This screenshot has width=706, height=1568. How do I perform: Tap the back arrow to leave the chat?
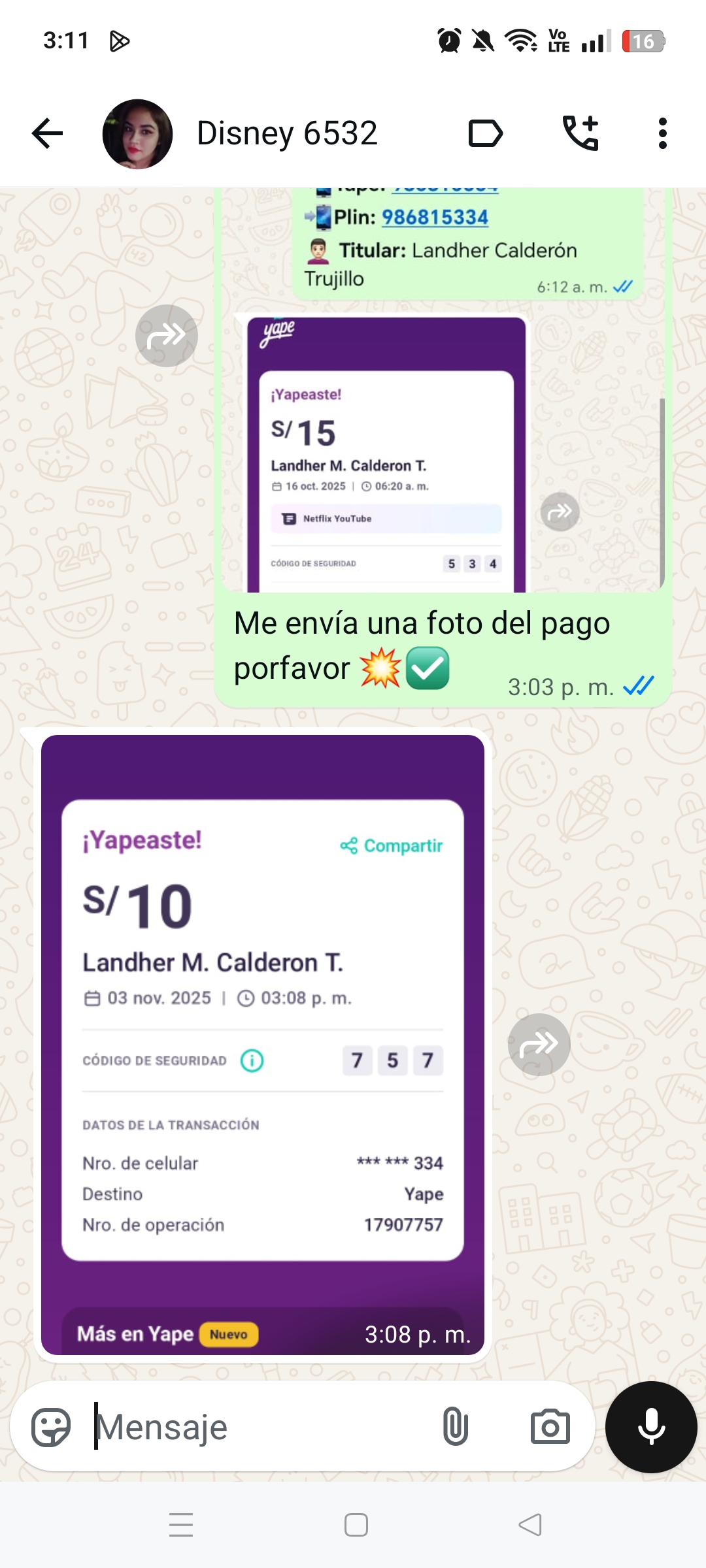point(47,133)
